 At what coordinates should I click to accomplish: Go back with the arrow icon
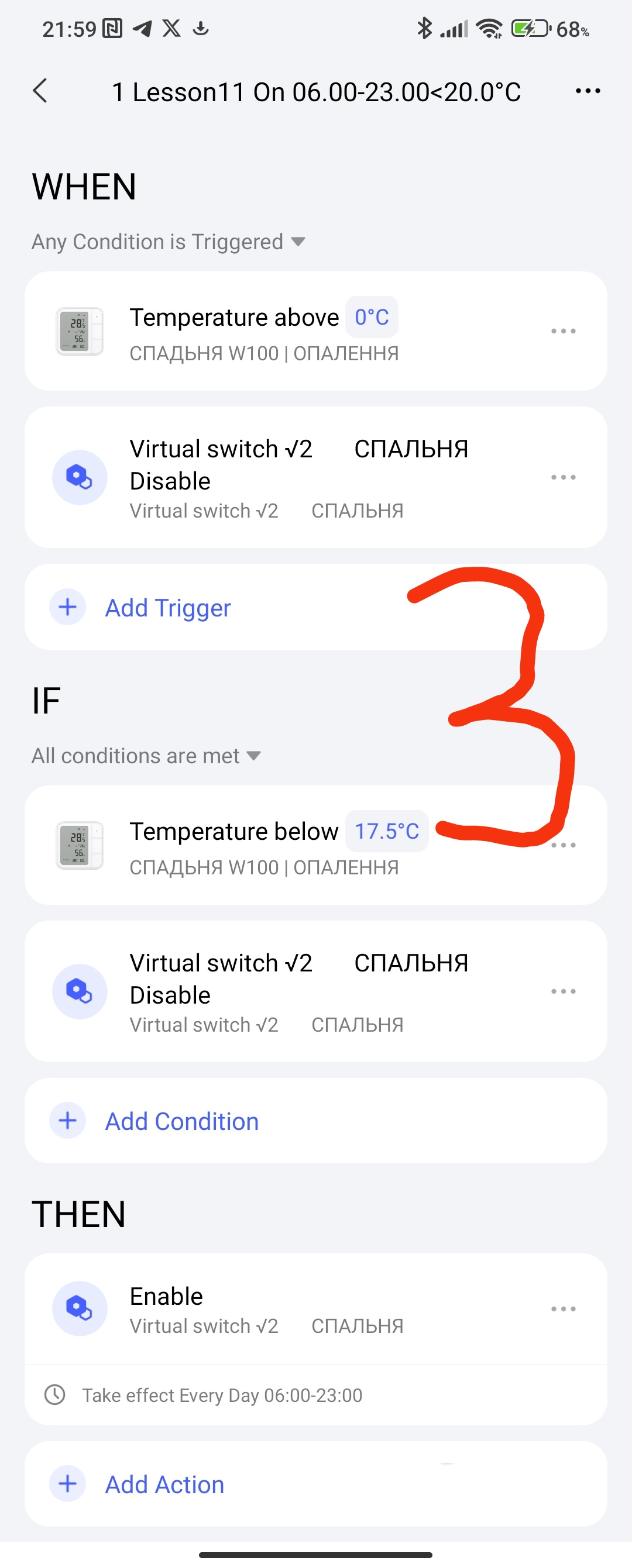tap(40, 91)
